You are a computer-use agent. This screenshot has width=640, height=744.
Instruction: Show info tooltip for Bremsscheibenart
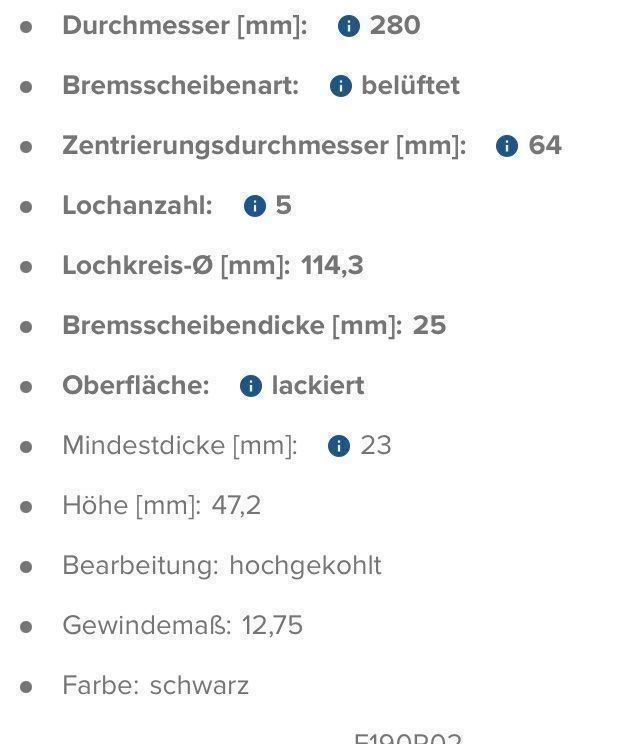point(340,86)
